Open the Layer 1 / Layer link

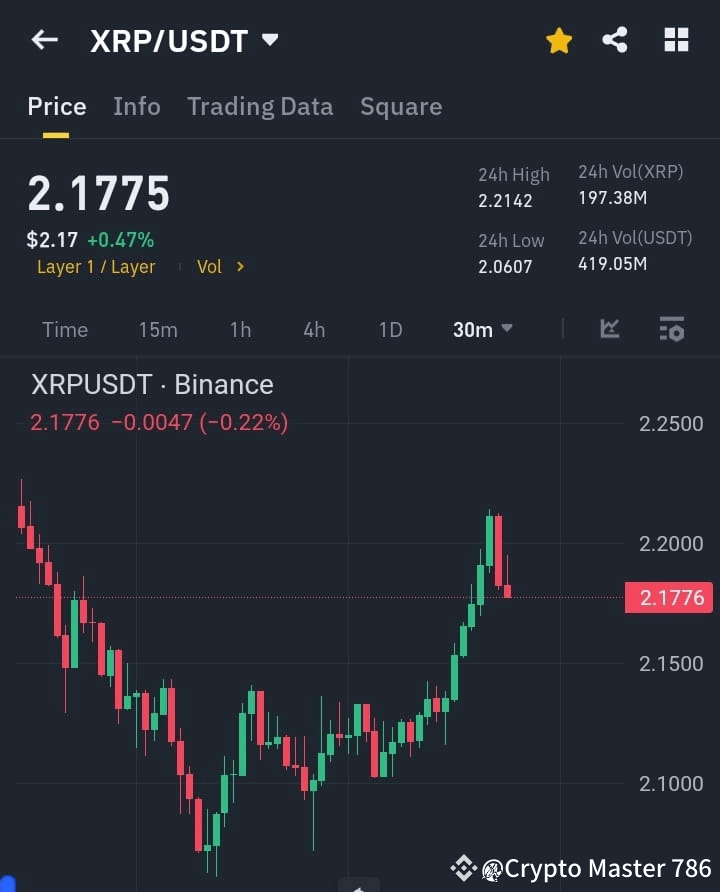(x=96, y=266)
